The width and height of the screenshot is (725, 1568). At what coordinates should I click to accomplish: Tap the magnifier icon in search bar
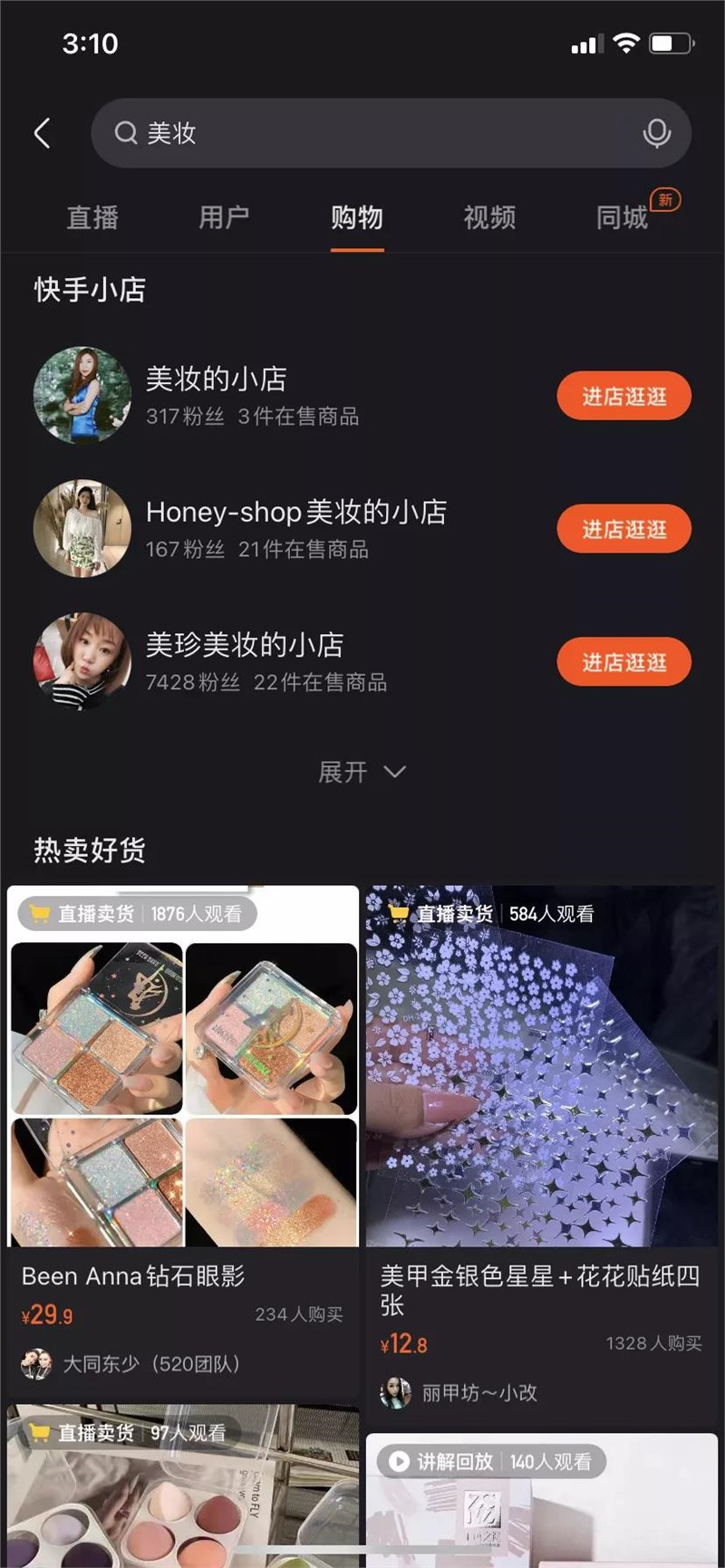(x=125, y=132)
